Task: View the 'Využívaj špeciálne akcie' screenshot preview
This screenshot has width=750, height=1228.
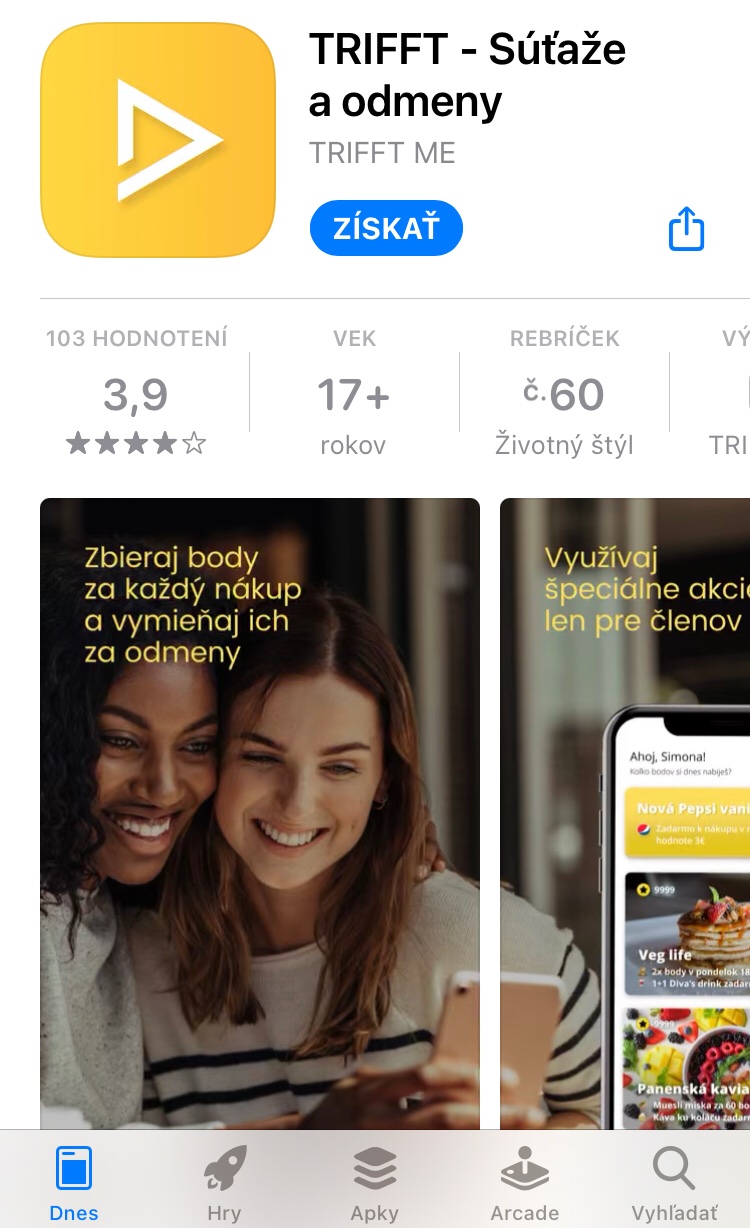Action: 625,810
